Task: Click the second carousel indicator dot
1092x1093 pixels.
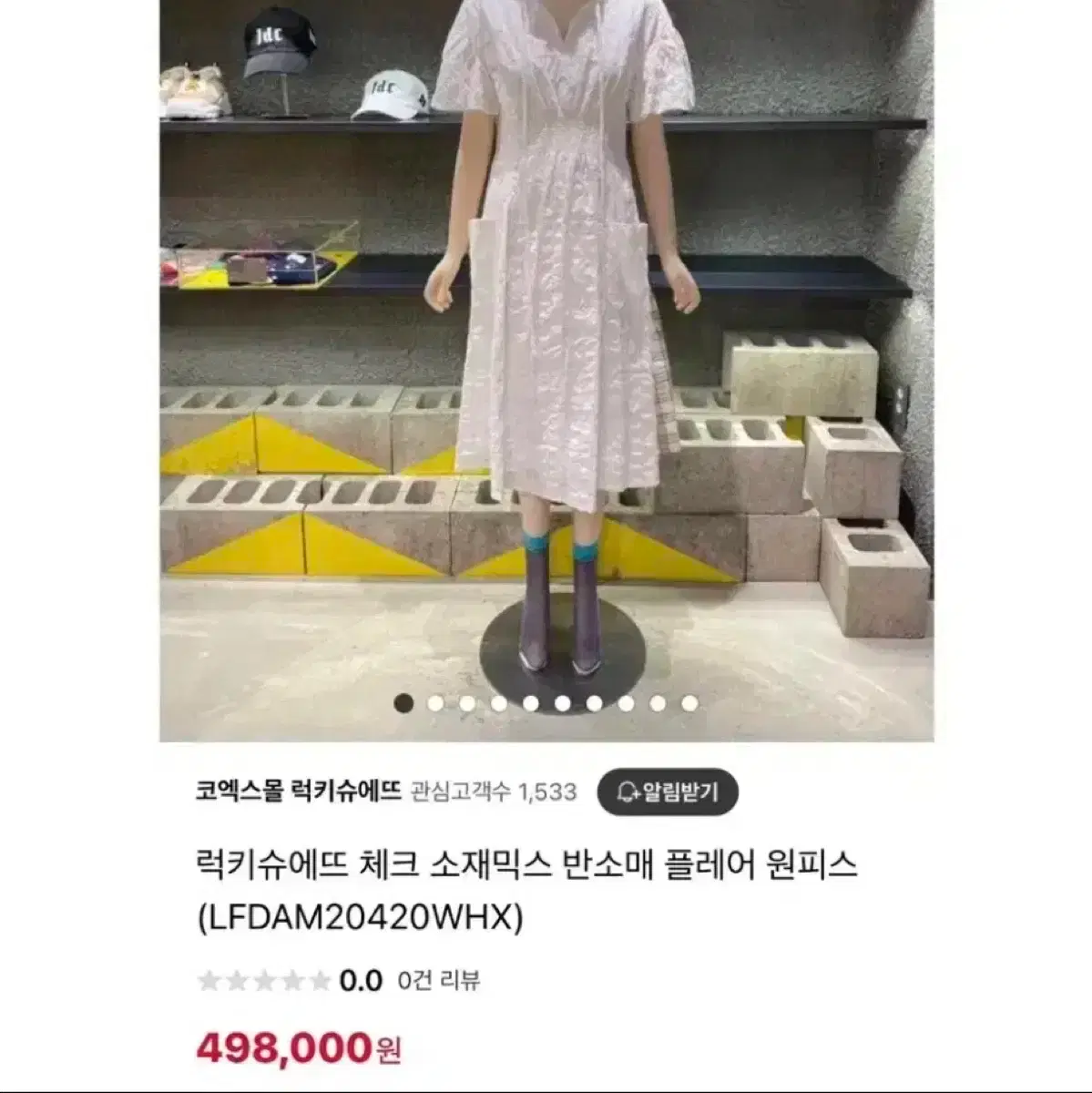Action: (x=435, y=703)
